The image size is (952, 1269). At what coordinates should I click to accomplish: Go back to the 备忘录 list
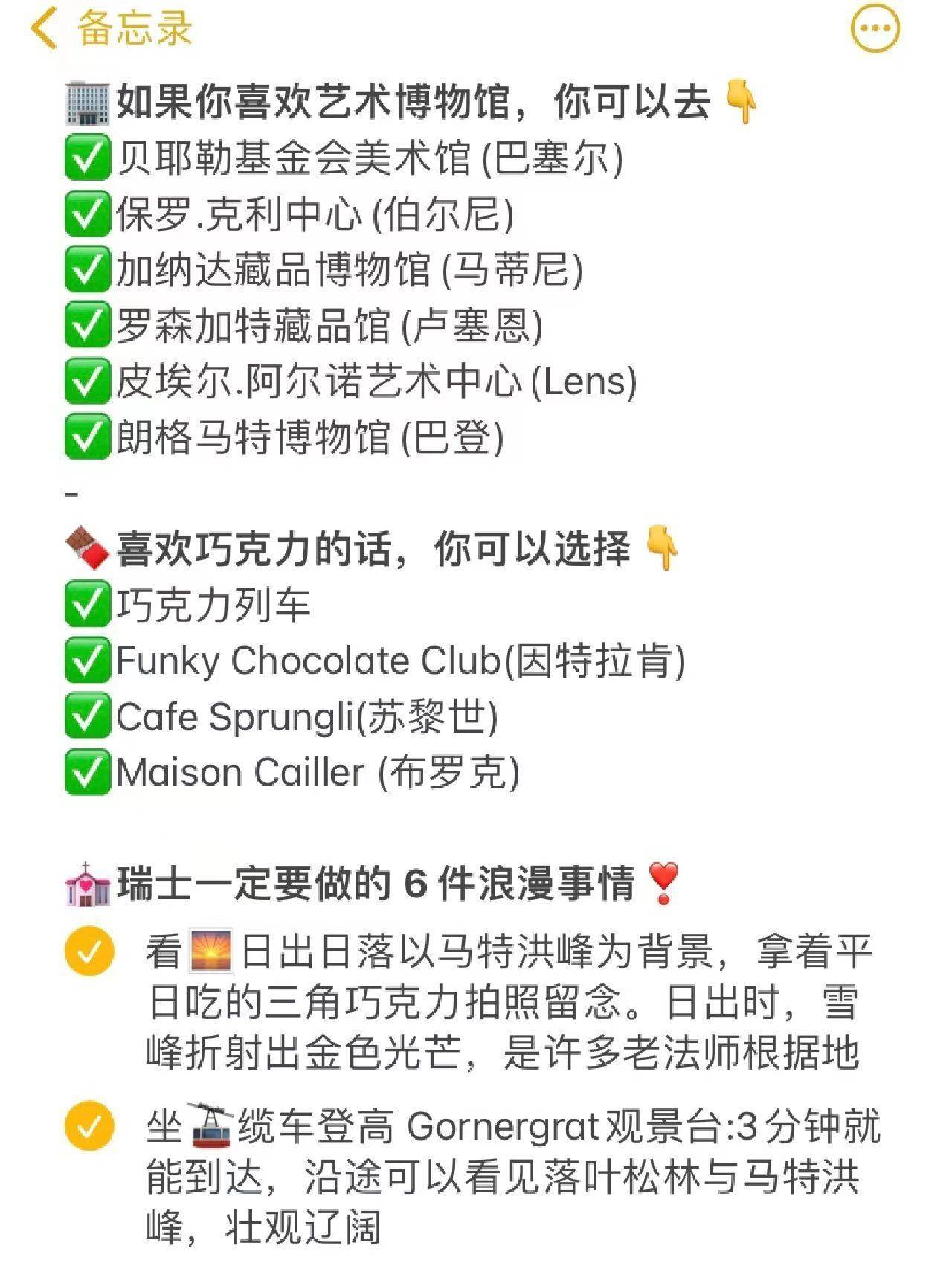tap(112, 28)
